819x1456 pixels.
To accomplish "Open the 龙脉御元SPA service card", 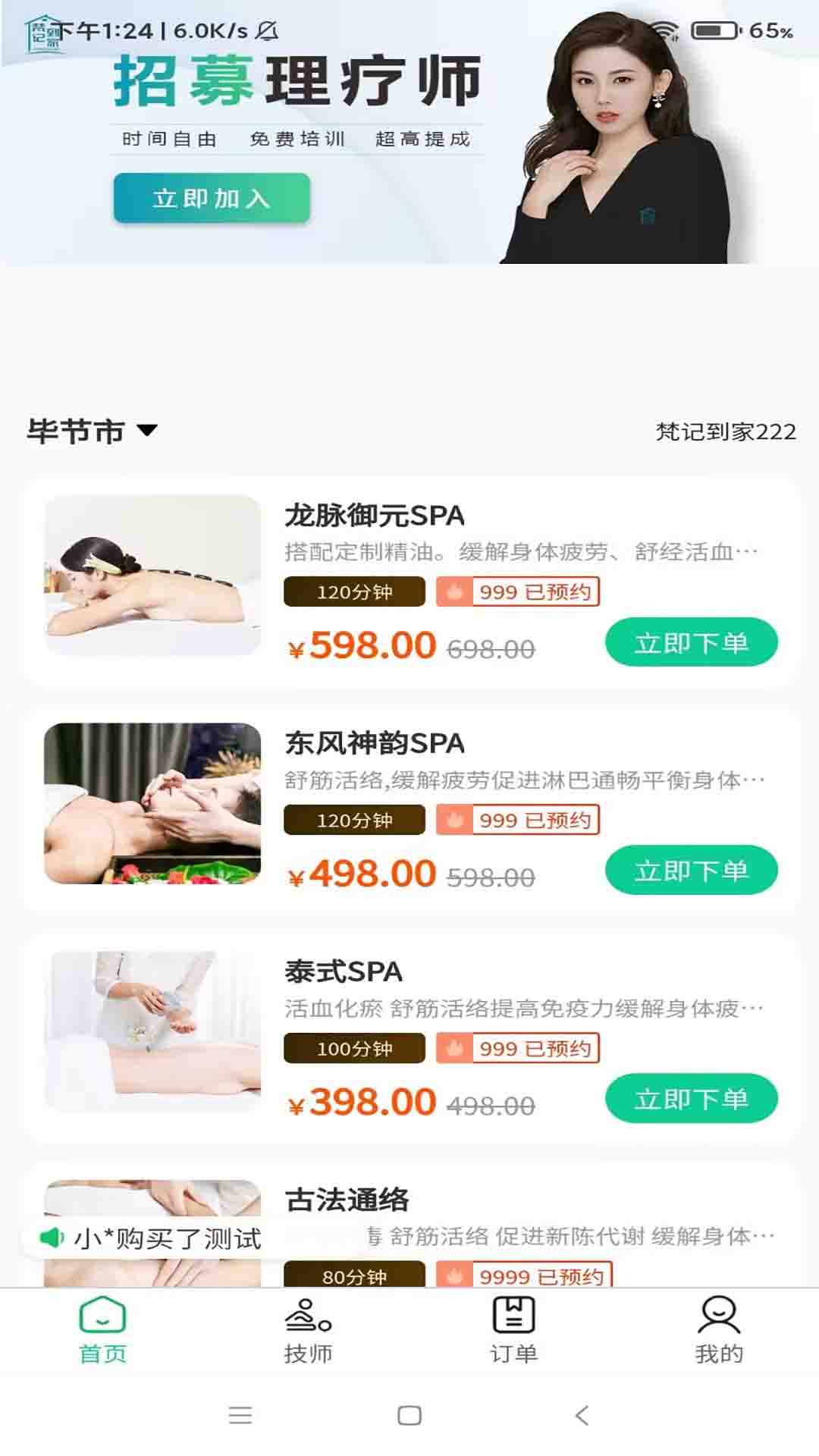I will 375,516.
